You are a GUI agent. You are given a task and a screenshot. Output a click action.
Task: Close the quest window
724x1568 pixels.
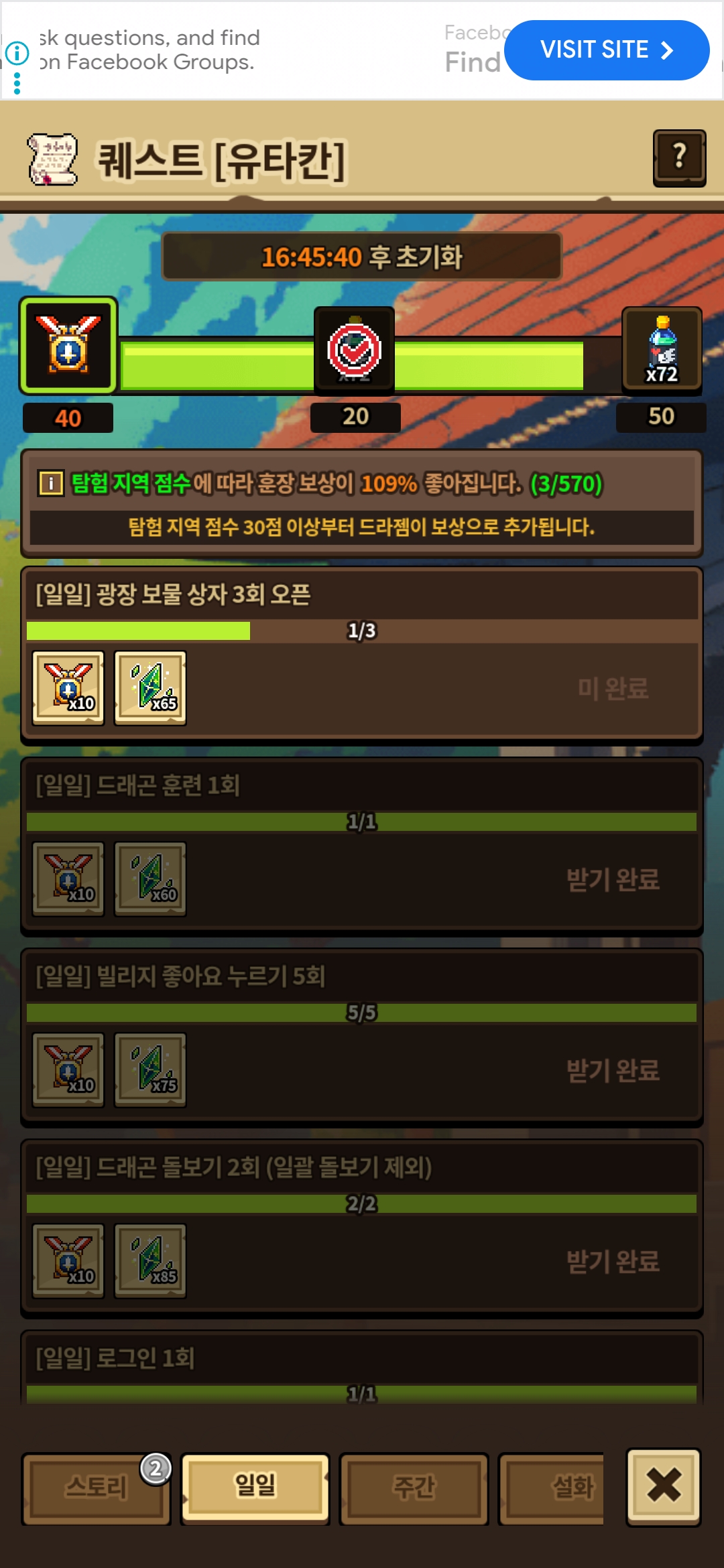click(664, 1486)
